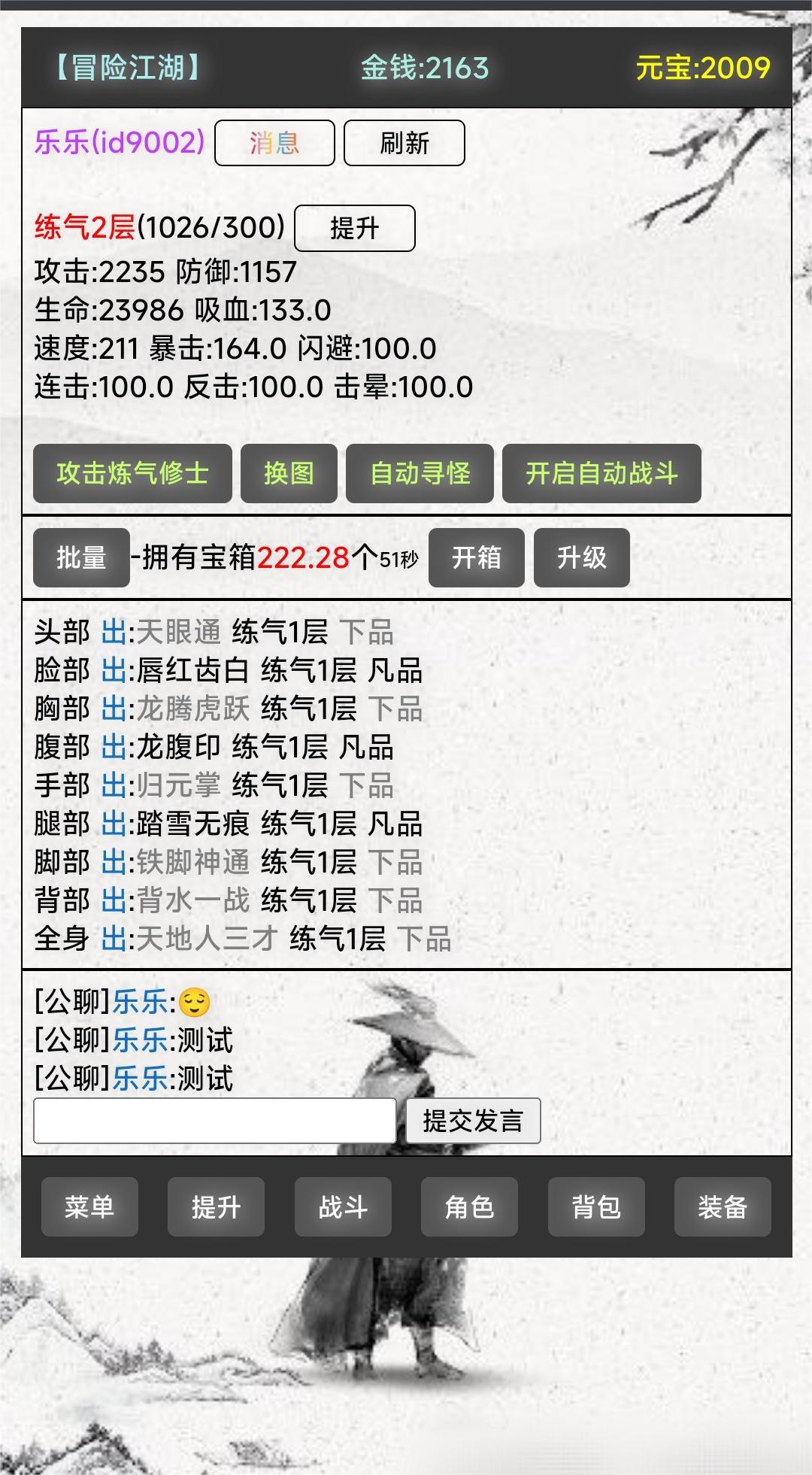Change the map with 换图
The width and height of the screenshot is (812, 1475).
pos(289,473)
